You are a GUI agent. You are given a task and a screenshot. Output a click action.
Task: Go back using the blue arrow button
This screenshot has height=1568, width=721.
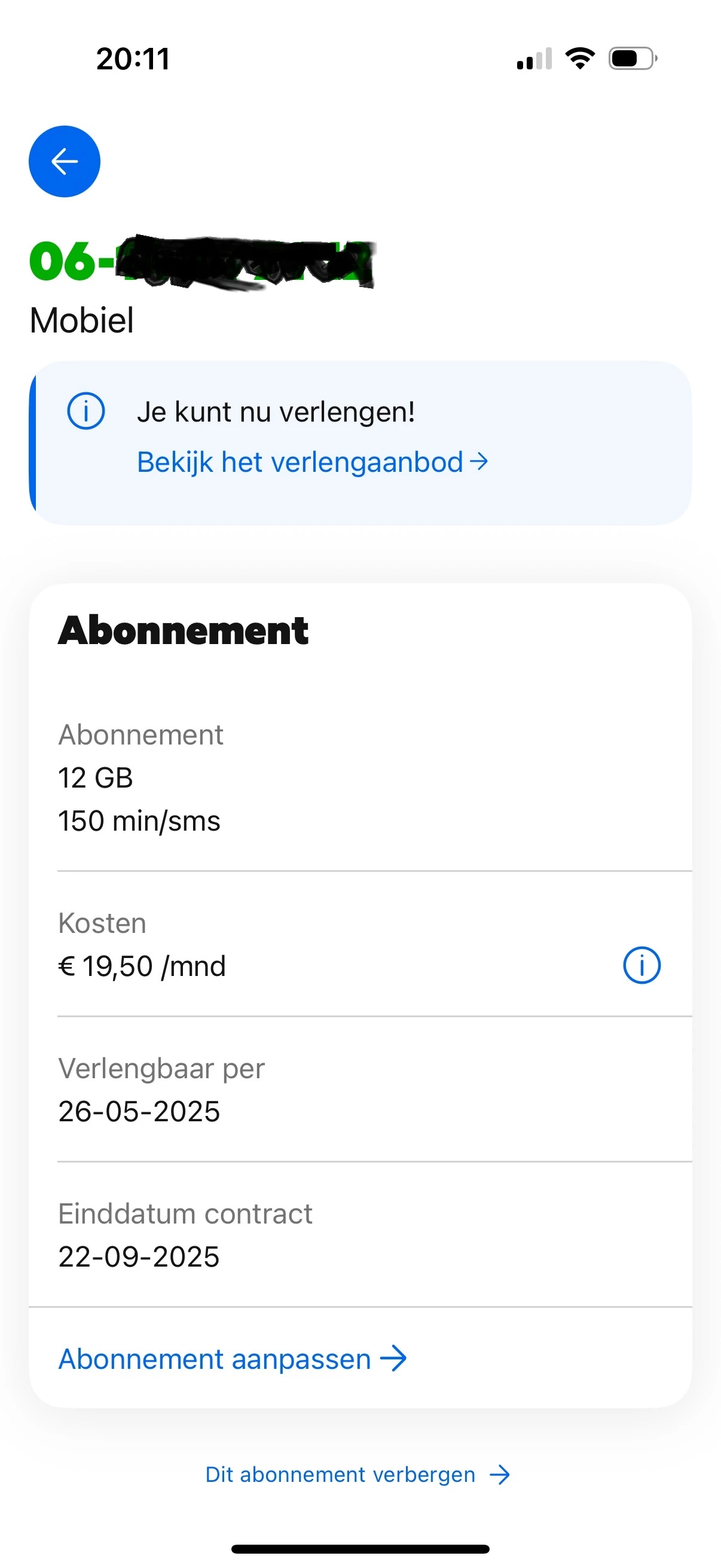pos(65,161)
